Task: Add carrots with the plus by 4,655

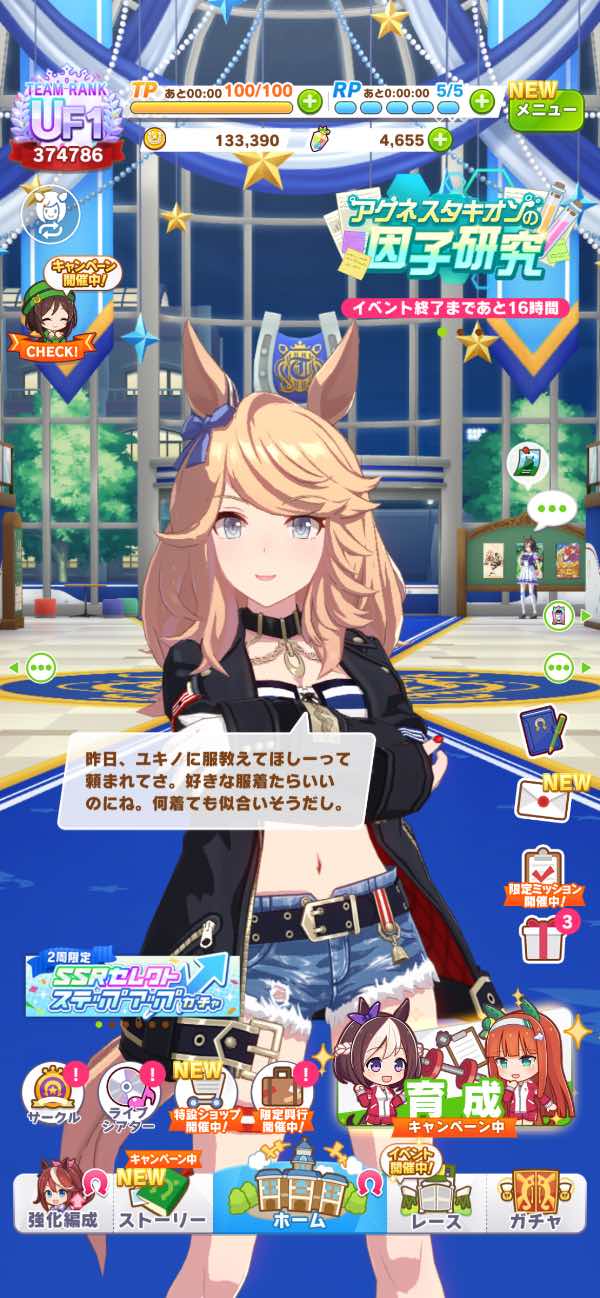Action: (439, 140)
